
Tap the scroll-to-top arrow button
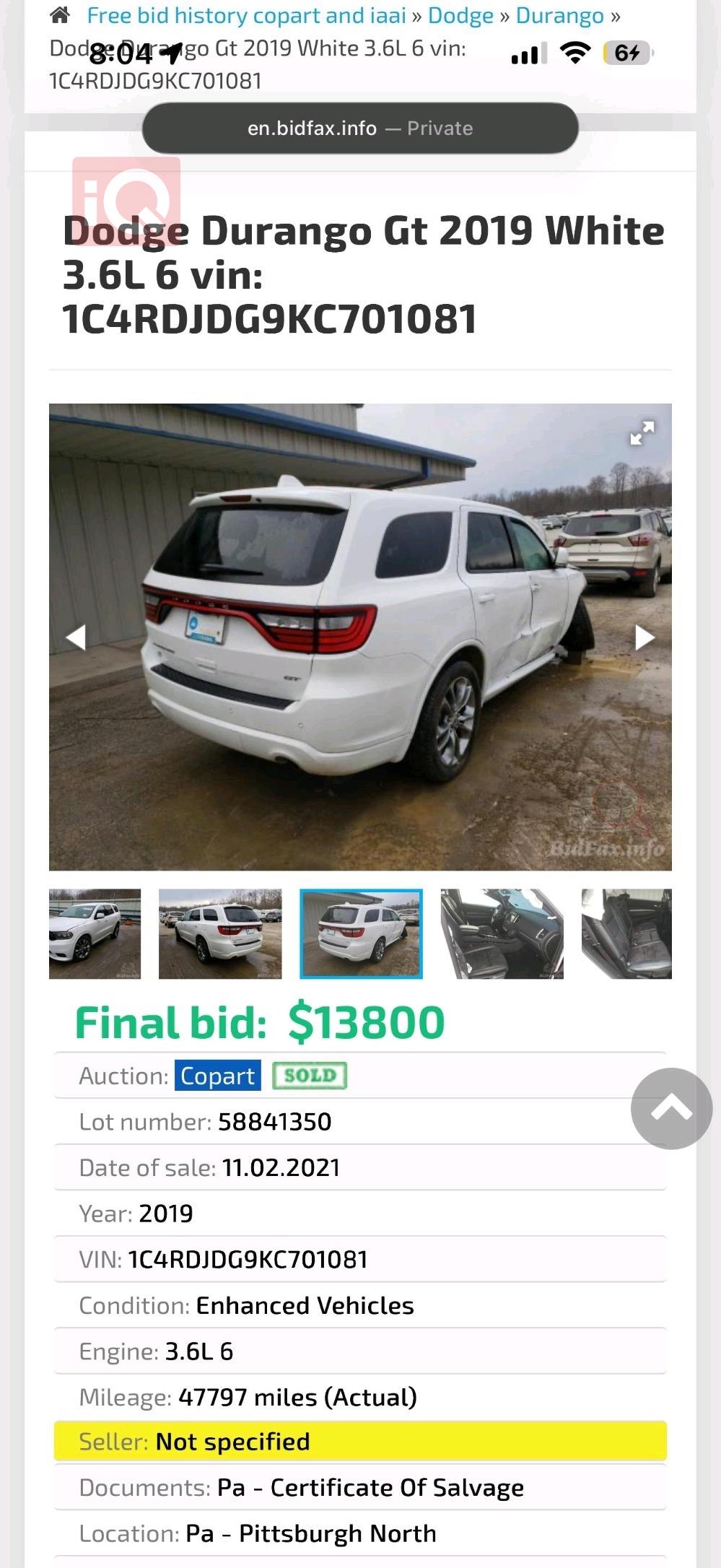[x=671, y=1108]
